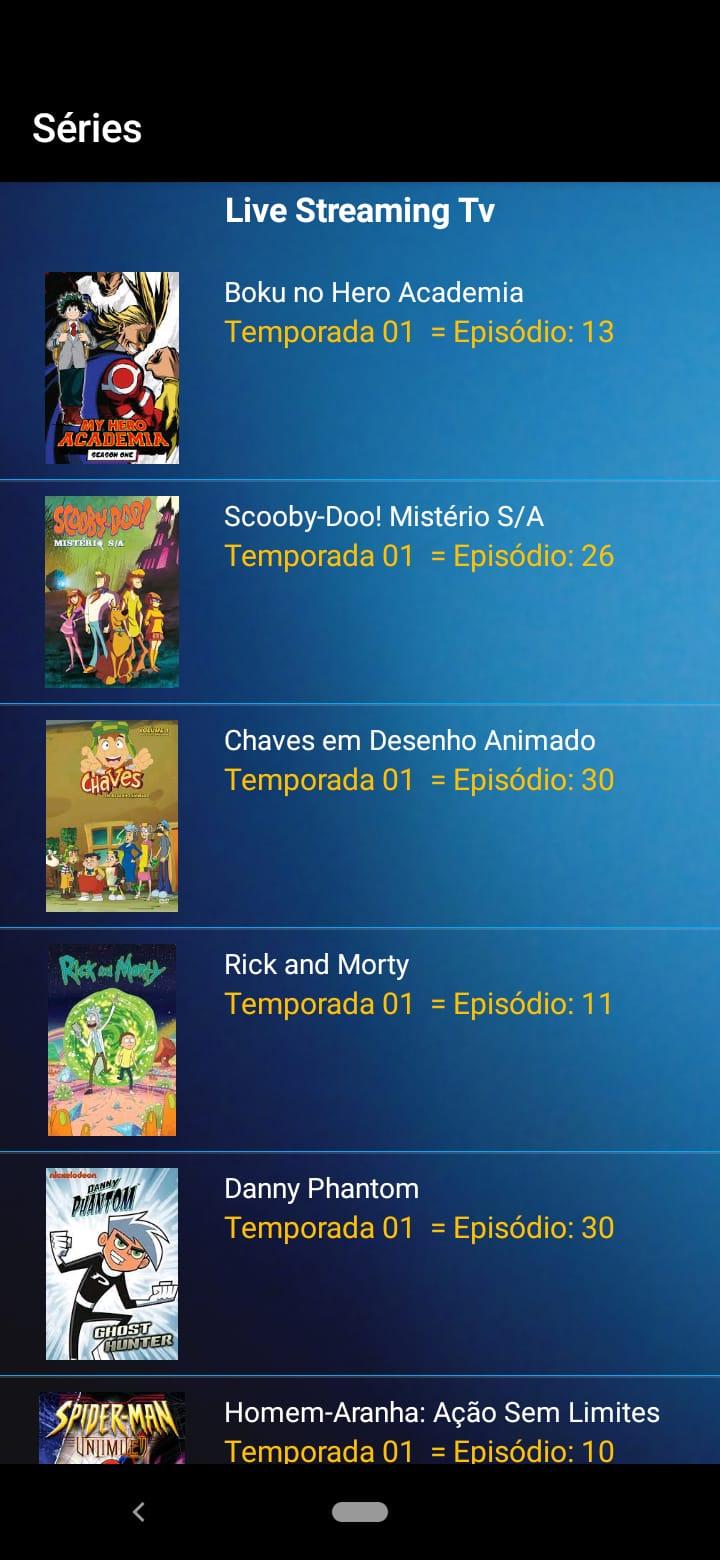Select Homem-Aranha: Ação Sem Limites
The width and height of the screenshot is (720, 1560).
click(x=441, y=1413)
